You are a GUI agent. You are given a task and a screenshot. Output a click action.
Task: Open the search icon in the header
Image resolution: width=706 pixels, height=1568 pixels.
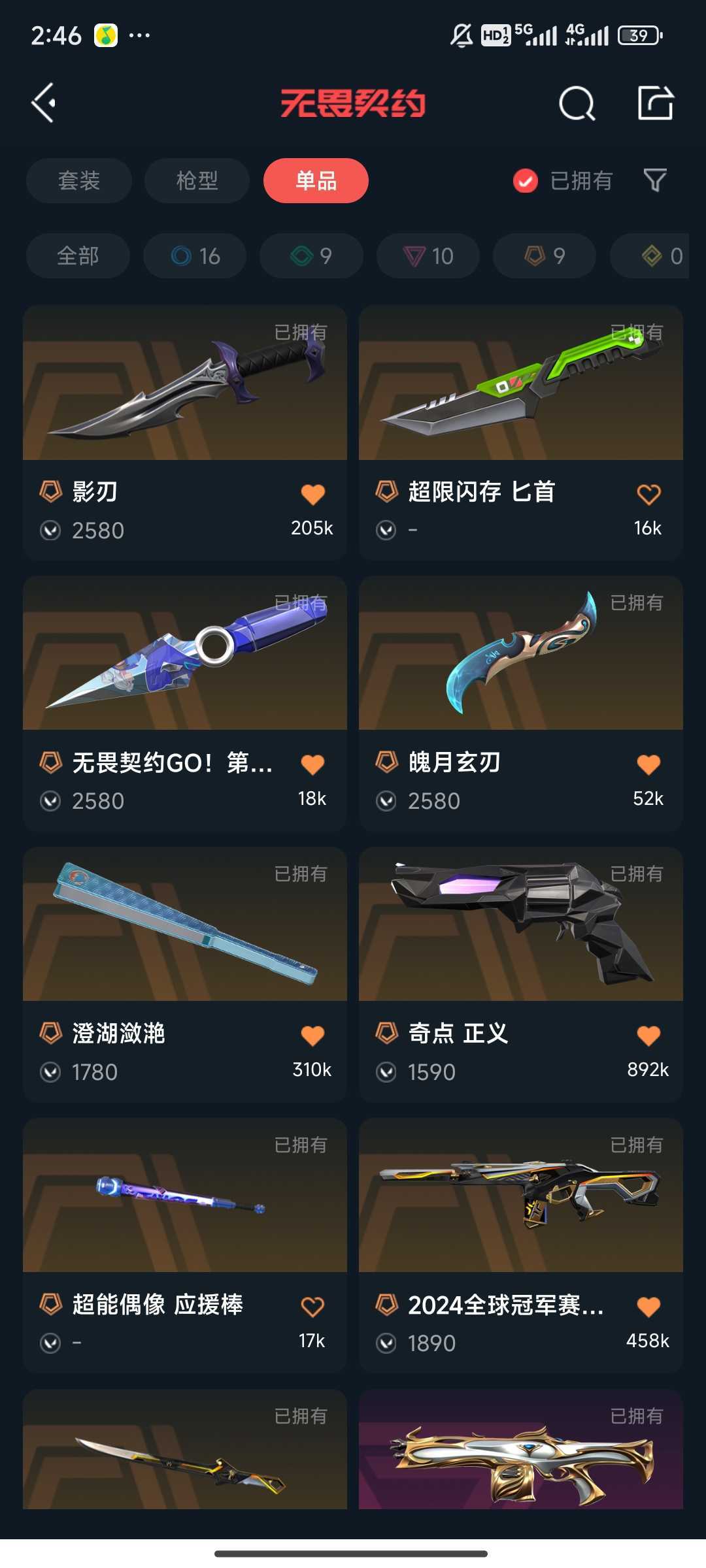(577, 103)
